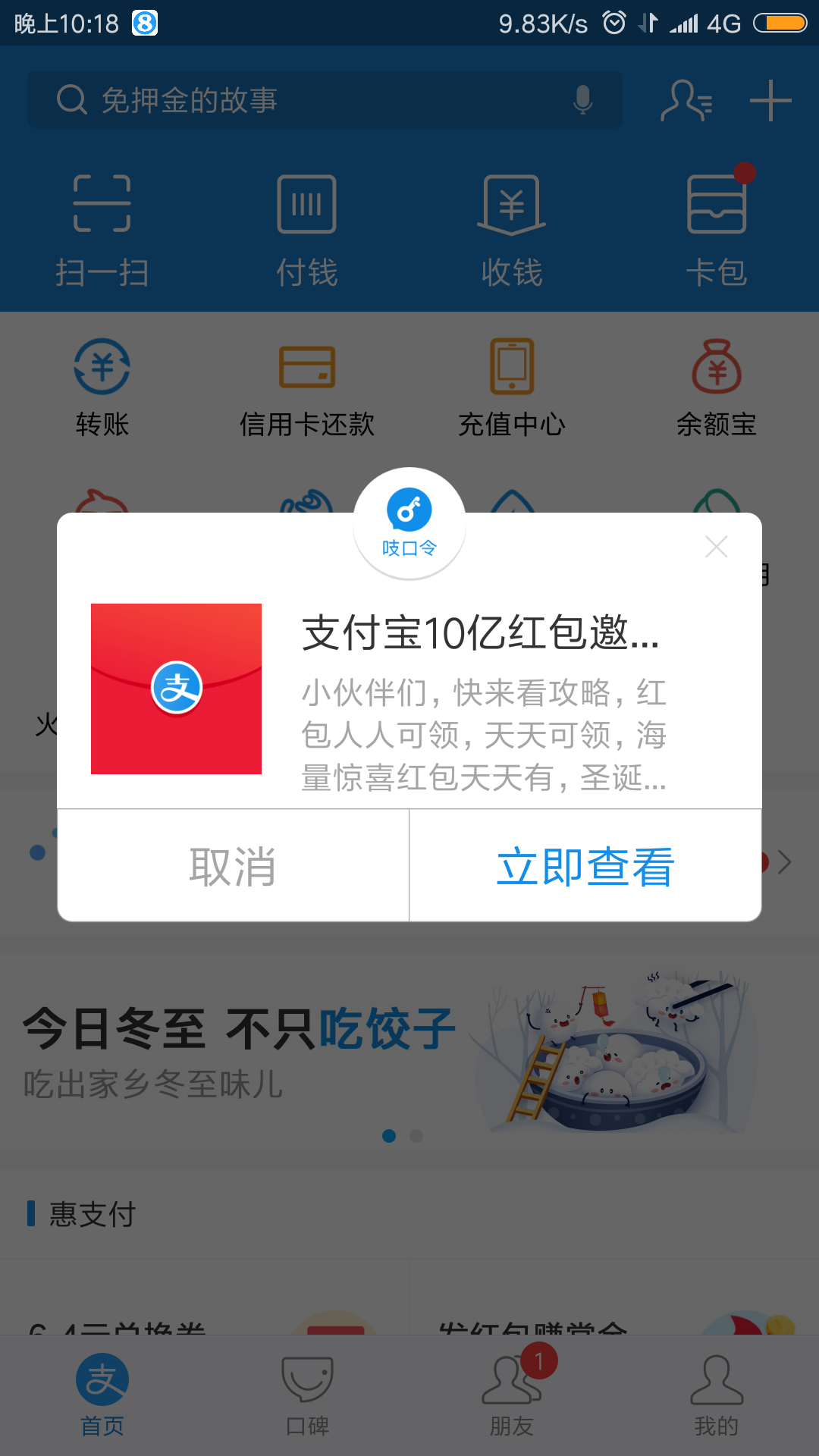Viewport: 819px width, 1456px height.
Task: Select 立即查看 to view the red packet
Action: click(x=585, y=866)
